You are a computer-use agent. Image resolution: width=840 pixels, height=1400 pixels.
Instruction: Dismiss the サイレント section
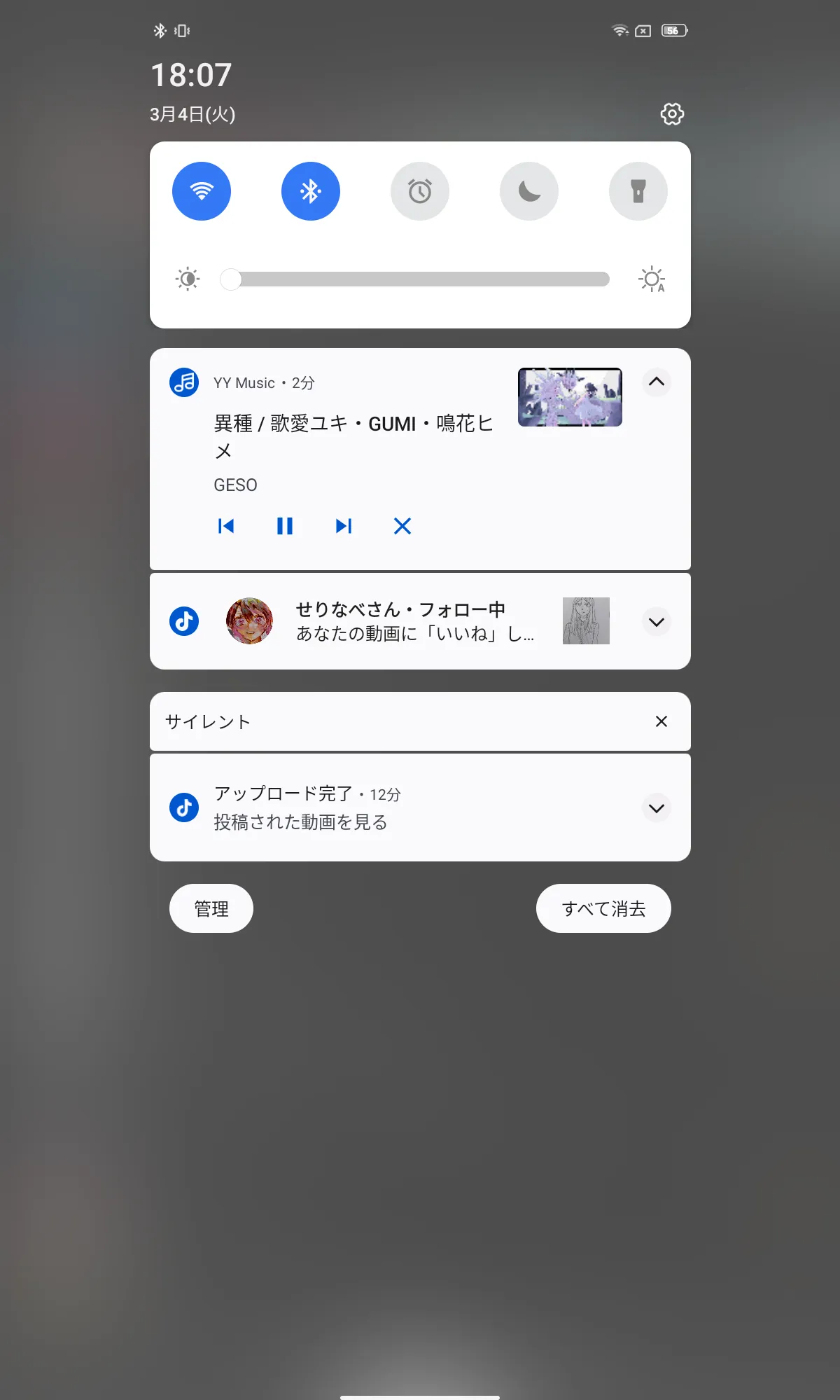tap(661, 721)
